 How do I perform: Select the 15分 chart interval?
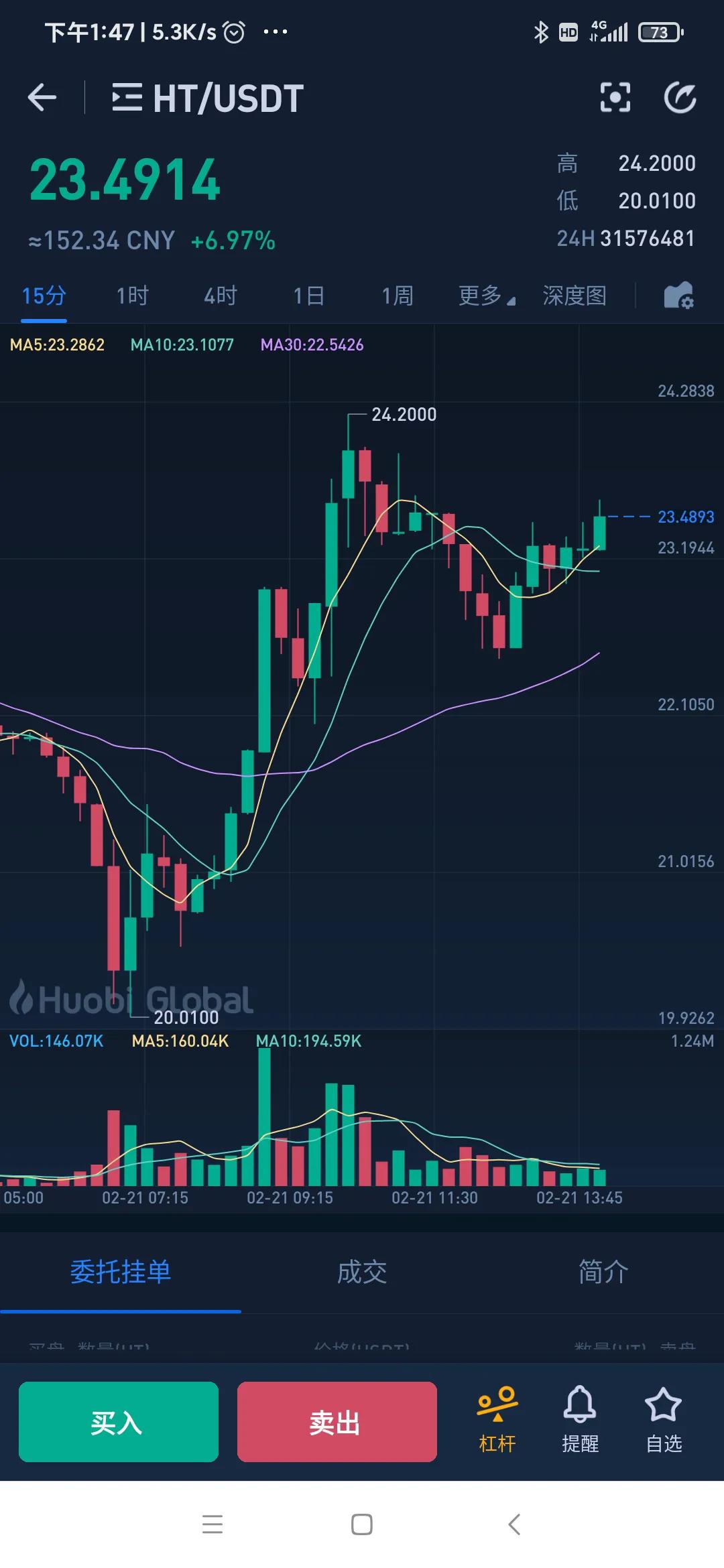pos(44,296)
